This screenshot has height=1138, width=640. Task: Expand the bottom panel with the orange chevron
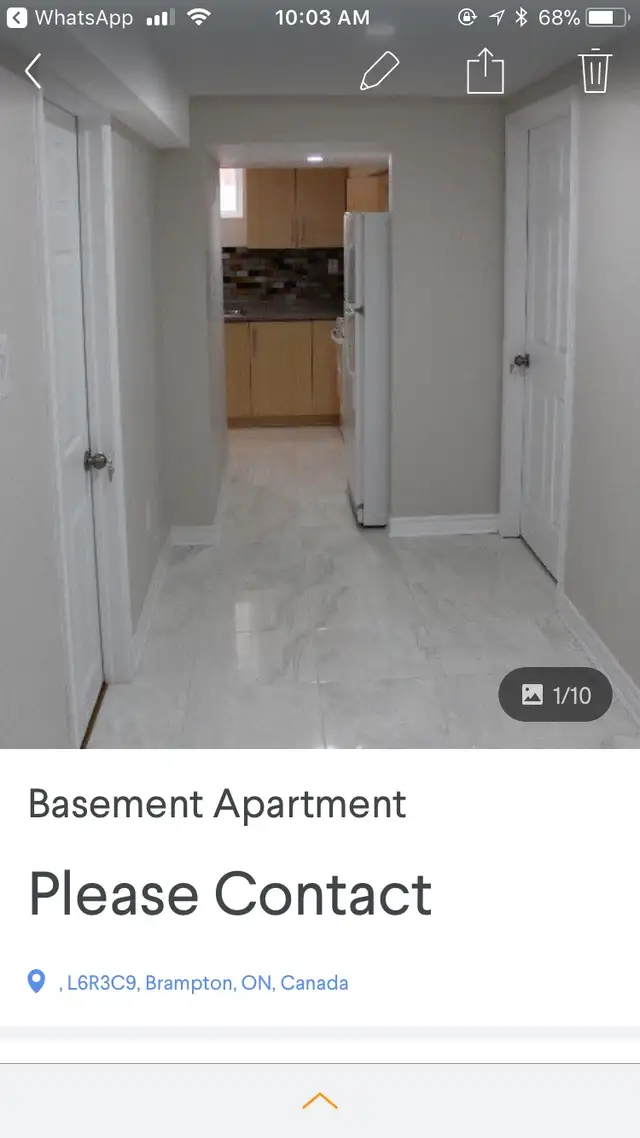[320, 1101]
